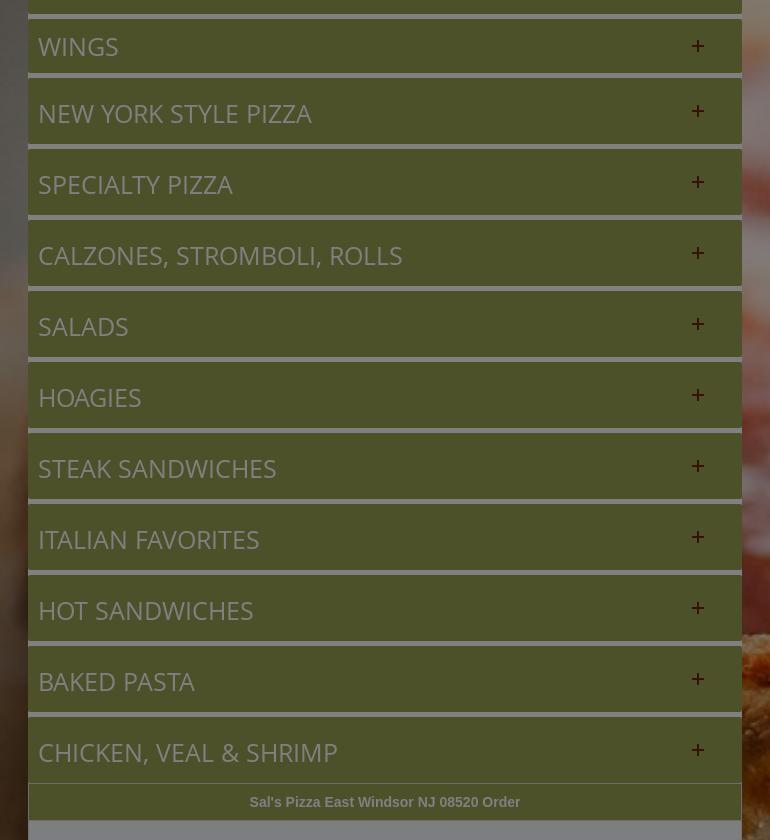Select the WINGS header text
Screen dimensions: 770x840
coord(78,46)
